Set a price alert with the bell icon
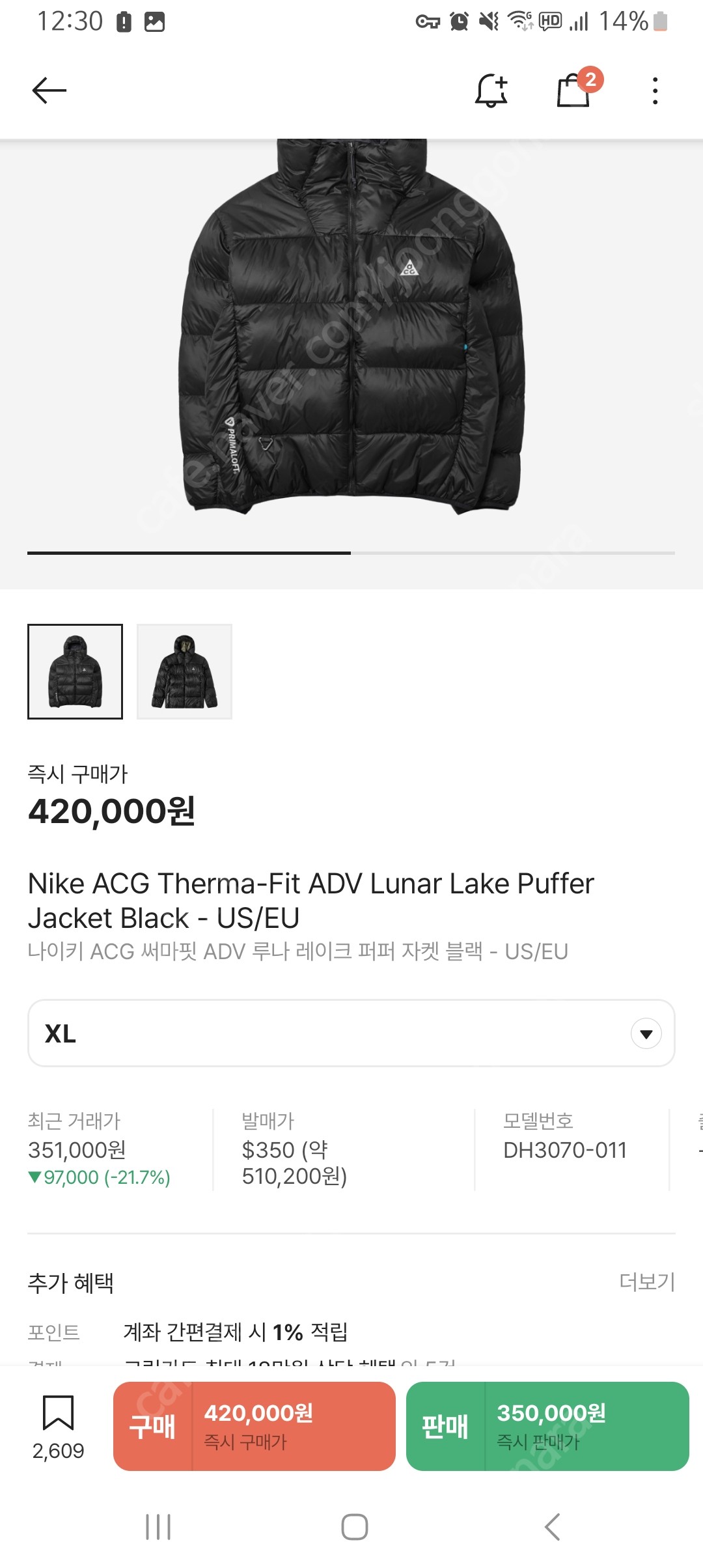The height and width of the screenshot is (1568, 703). tap(491, 90)
